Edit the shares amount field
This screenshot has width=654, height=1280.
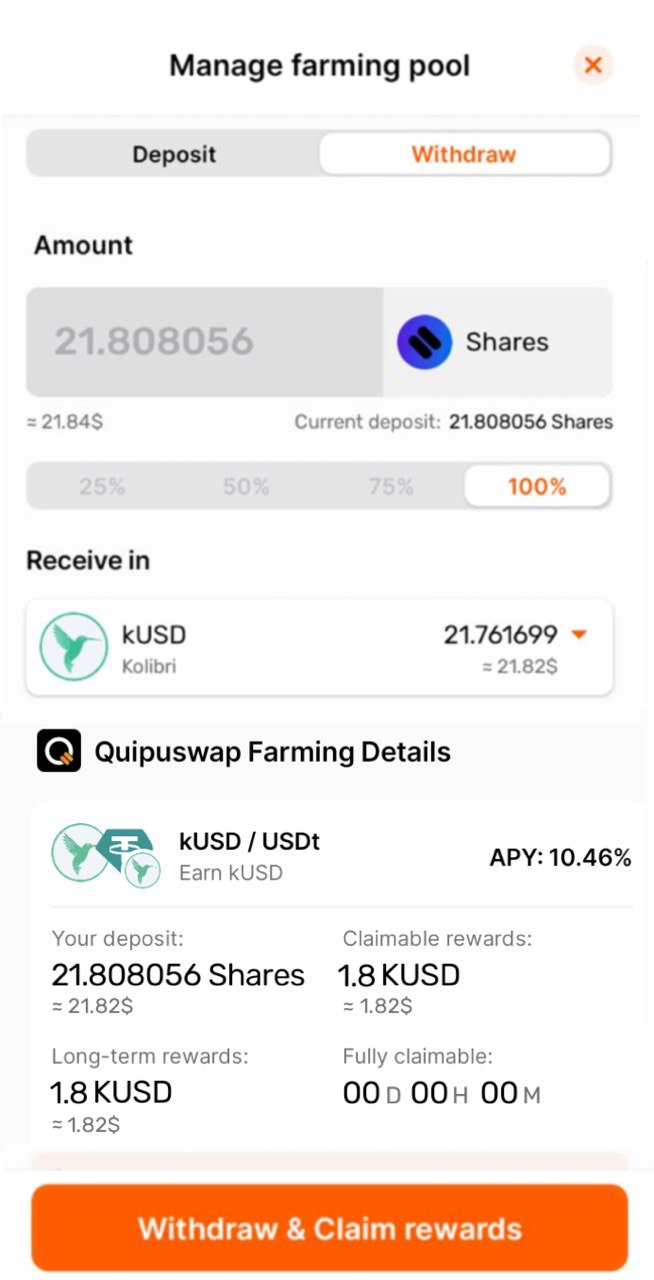tap(204, 342)
